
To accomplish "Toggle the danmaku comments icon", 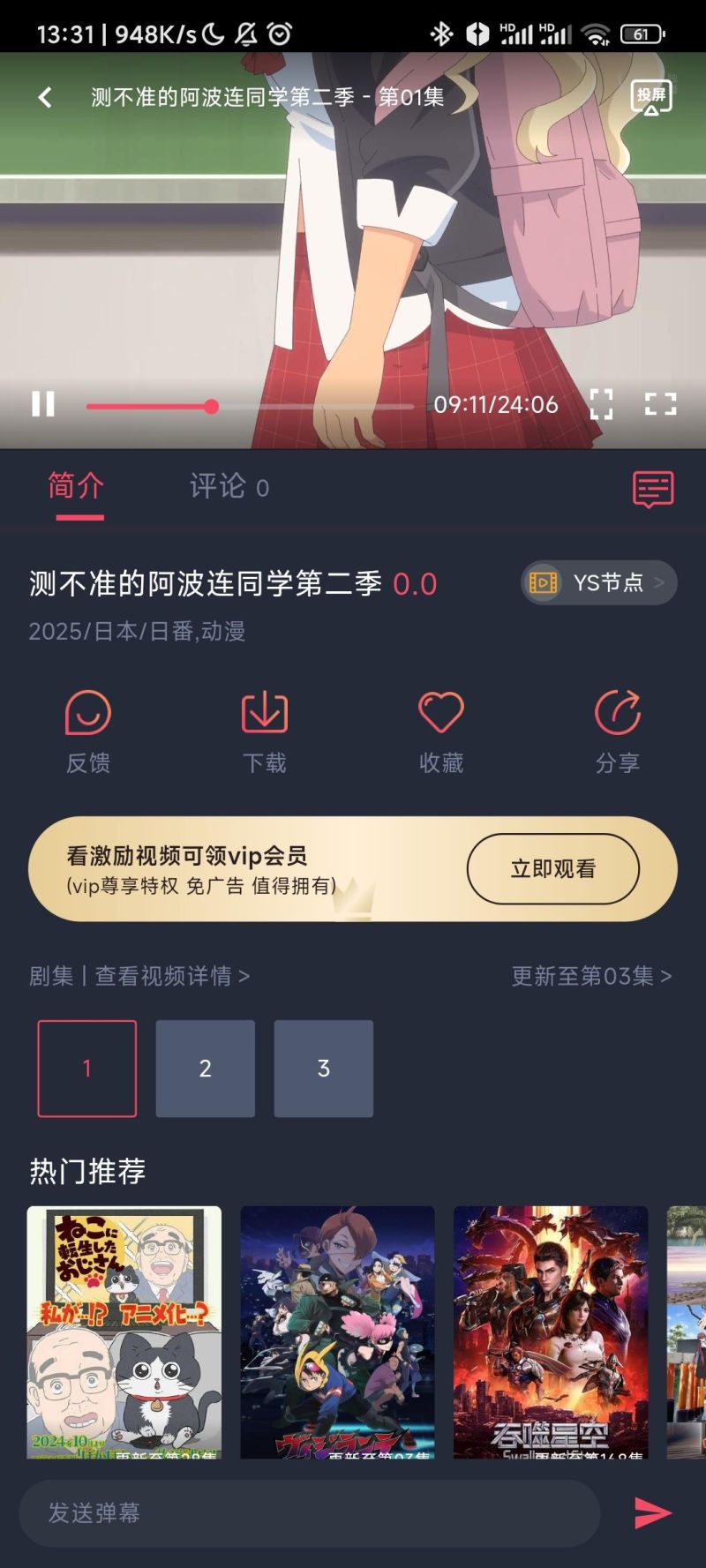I will tap(653, 489).
